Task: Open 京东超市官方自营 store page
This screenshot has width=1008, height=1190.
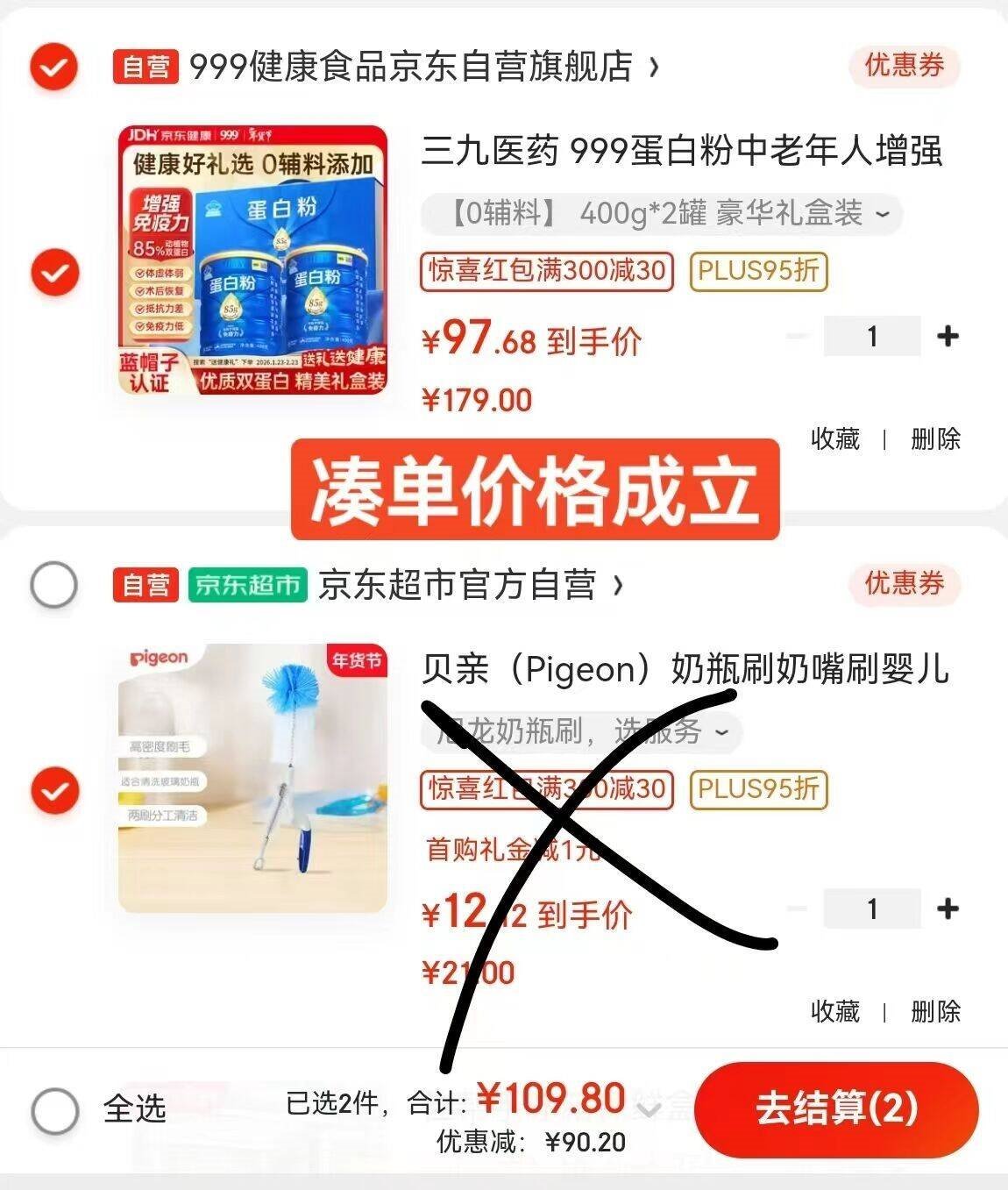Action: (456, 585)
